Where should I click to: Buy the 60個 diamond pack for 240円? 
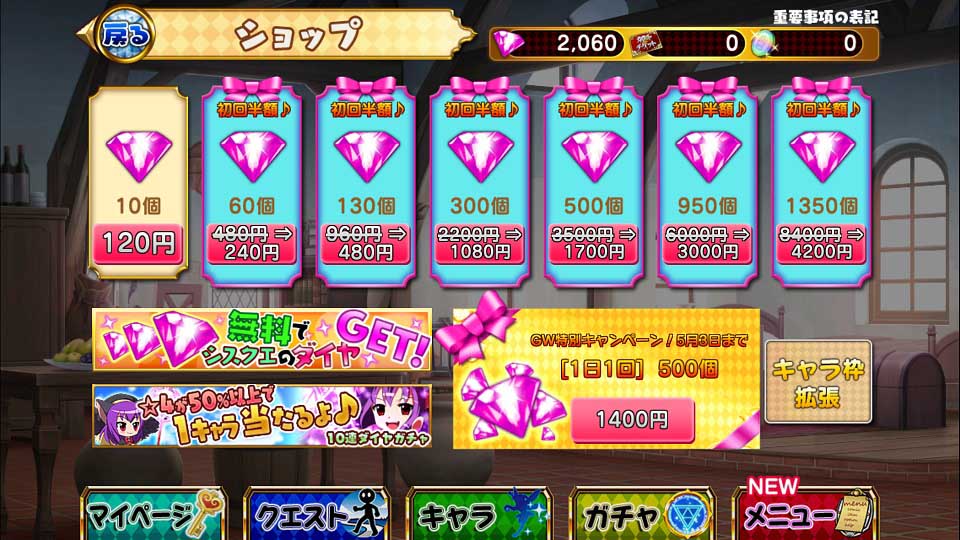(x=252, y=184)
